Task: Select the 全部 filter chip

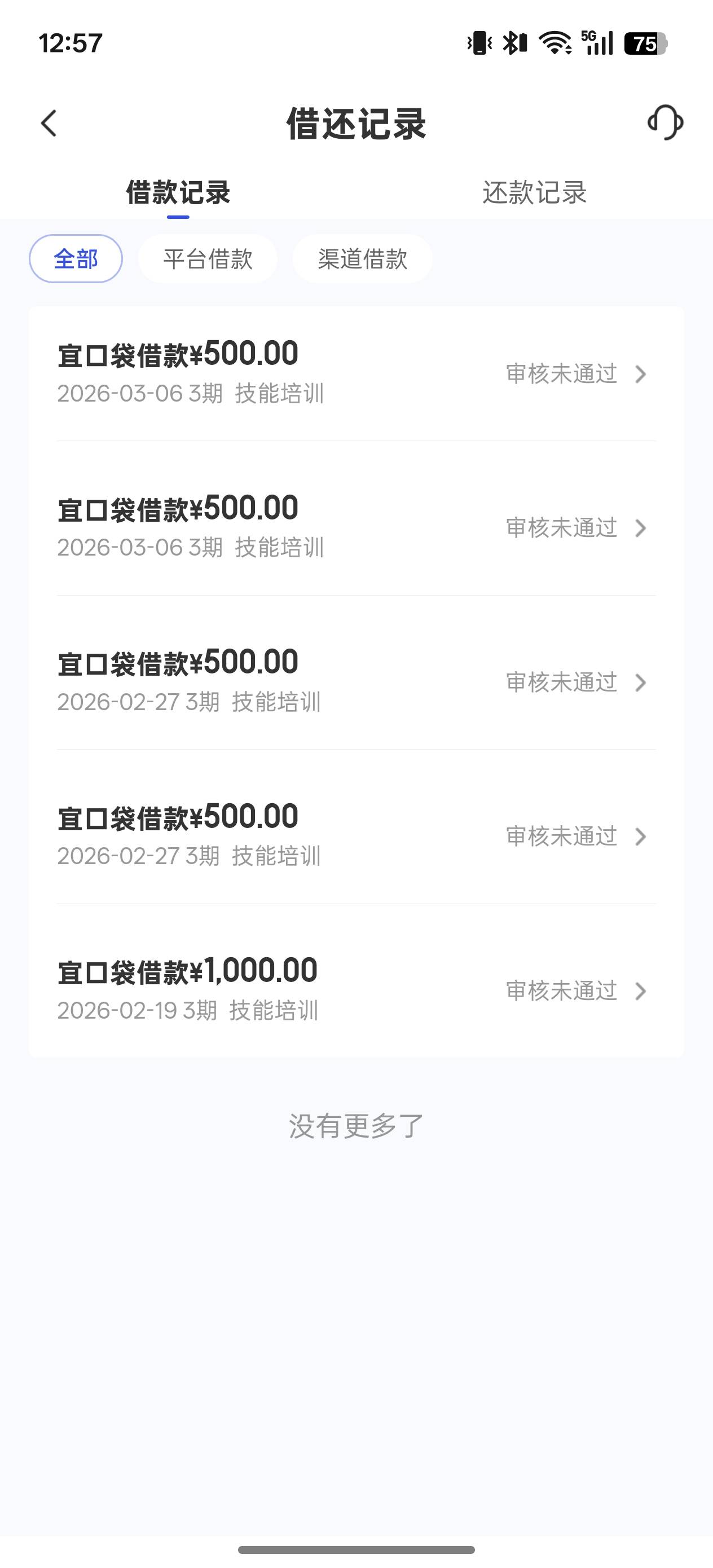Action: point(76,259)
